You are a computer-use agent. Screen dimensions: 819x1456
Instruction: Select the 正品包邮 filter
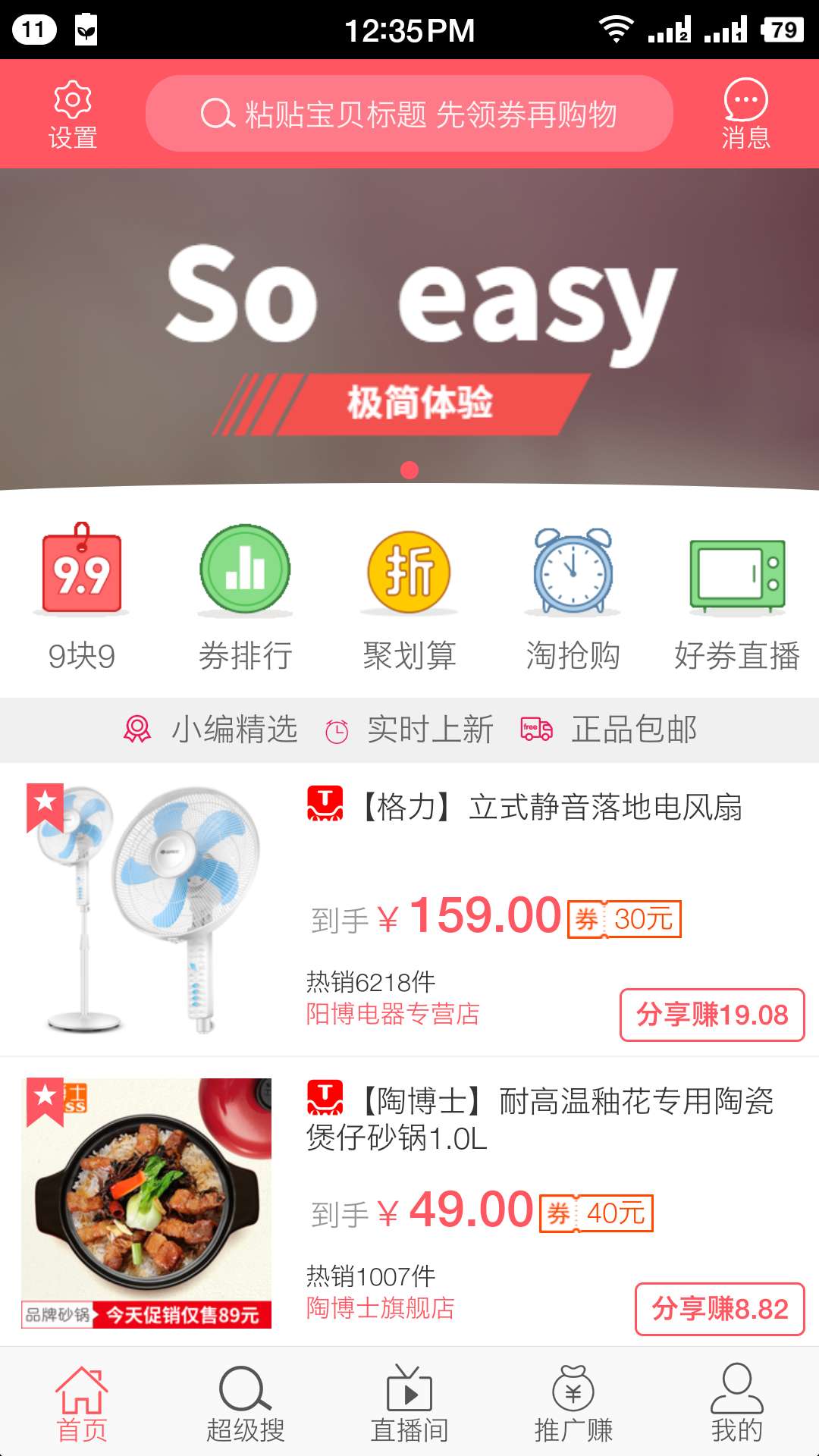coord(610,730)
